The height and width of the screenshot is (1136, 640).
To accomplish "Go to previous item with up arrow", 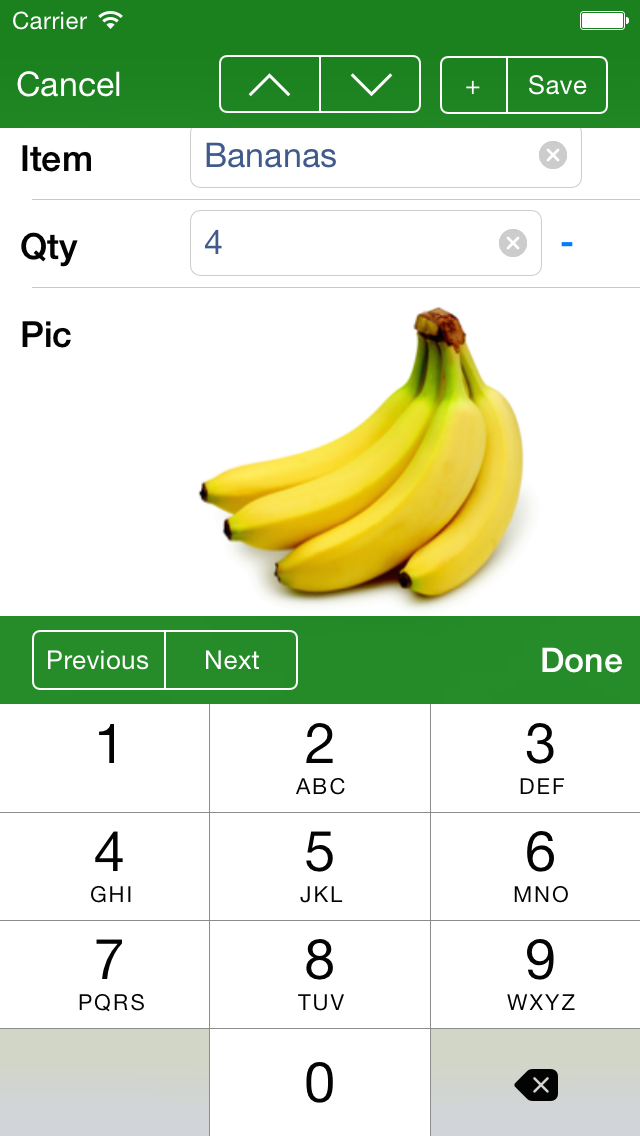I will [x=270, y=85].
